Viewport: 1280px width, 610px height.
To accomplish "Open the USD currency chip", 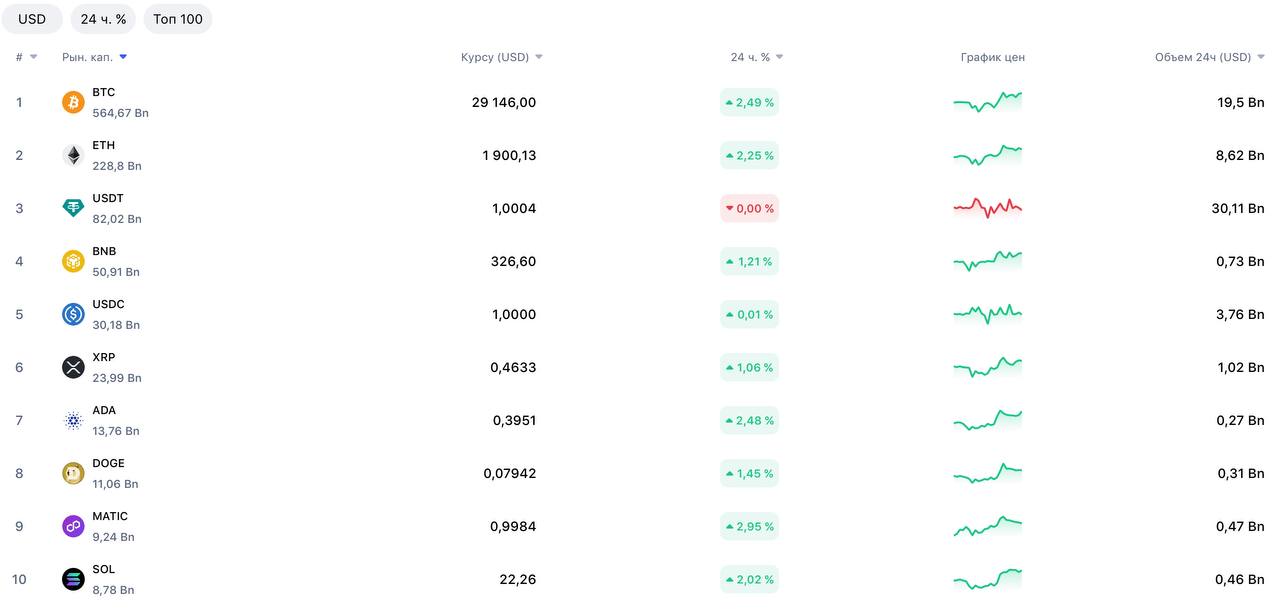I will (32, 19).
